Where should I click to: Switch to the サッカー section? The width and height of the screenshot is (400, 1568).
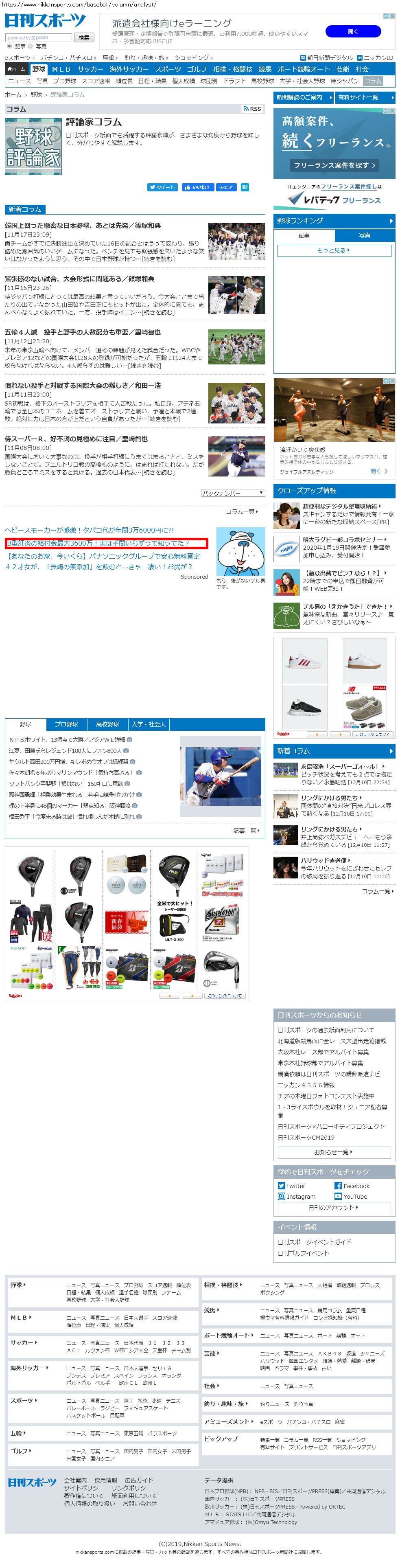pyautogui.click(x=90, y=69)
